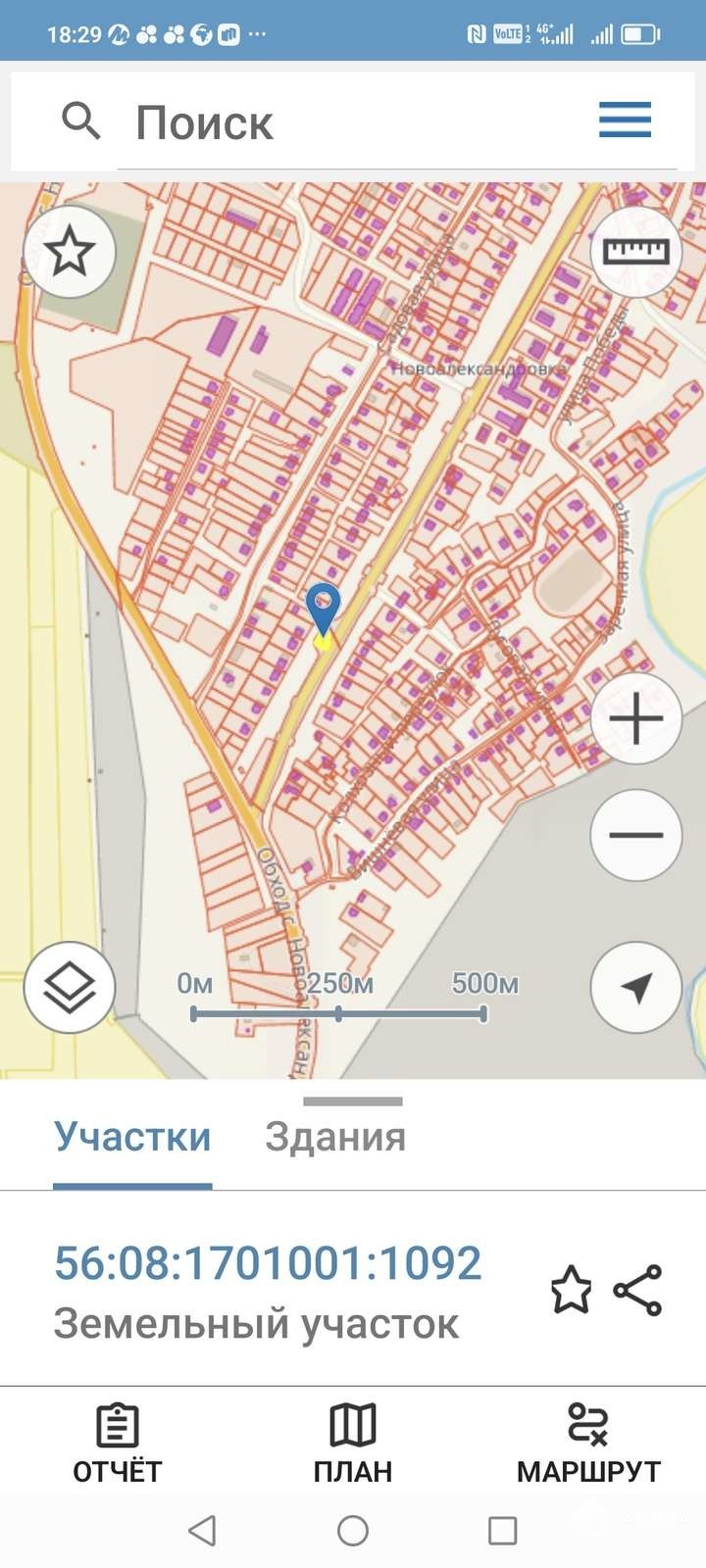Switch to the Здания tab
Screen dimensions: 706x1568
point(335,1137)
